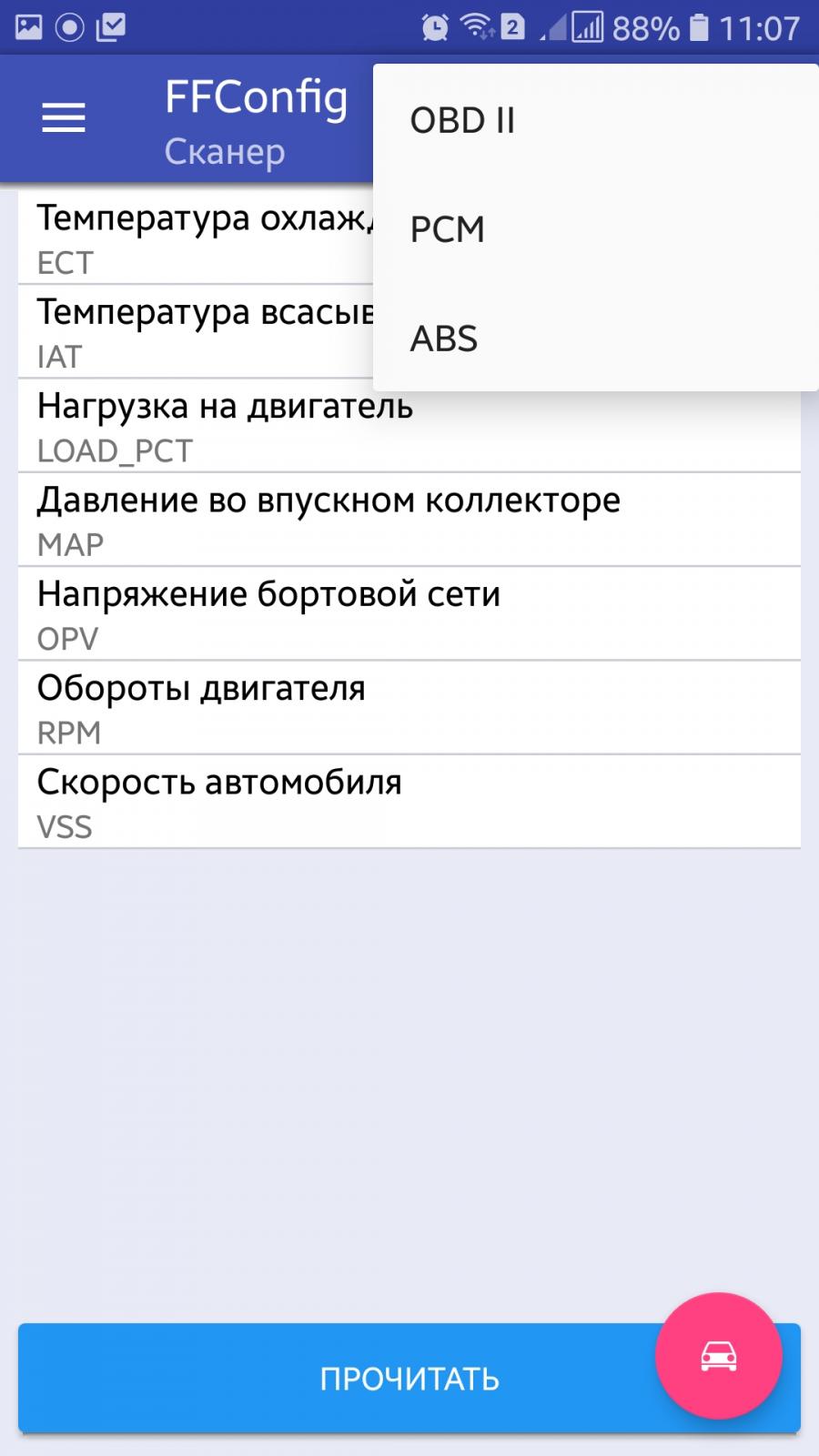Open the hamburger navigation drawer
The width and height of the screenshot is (819, 1456).
(x=64, y=118)
